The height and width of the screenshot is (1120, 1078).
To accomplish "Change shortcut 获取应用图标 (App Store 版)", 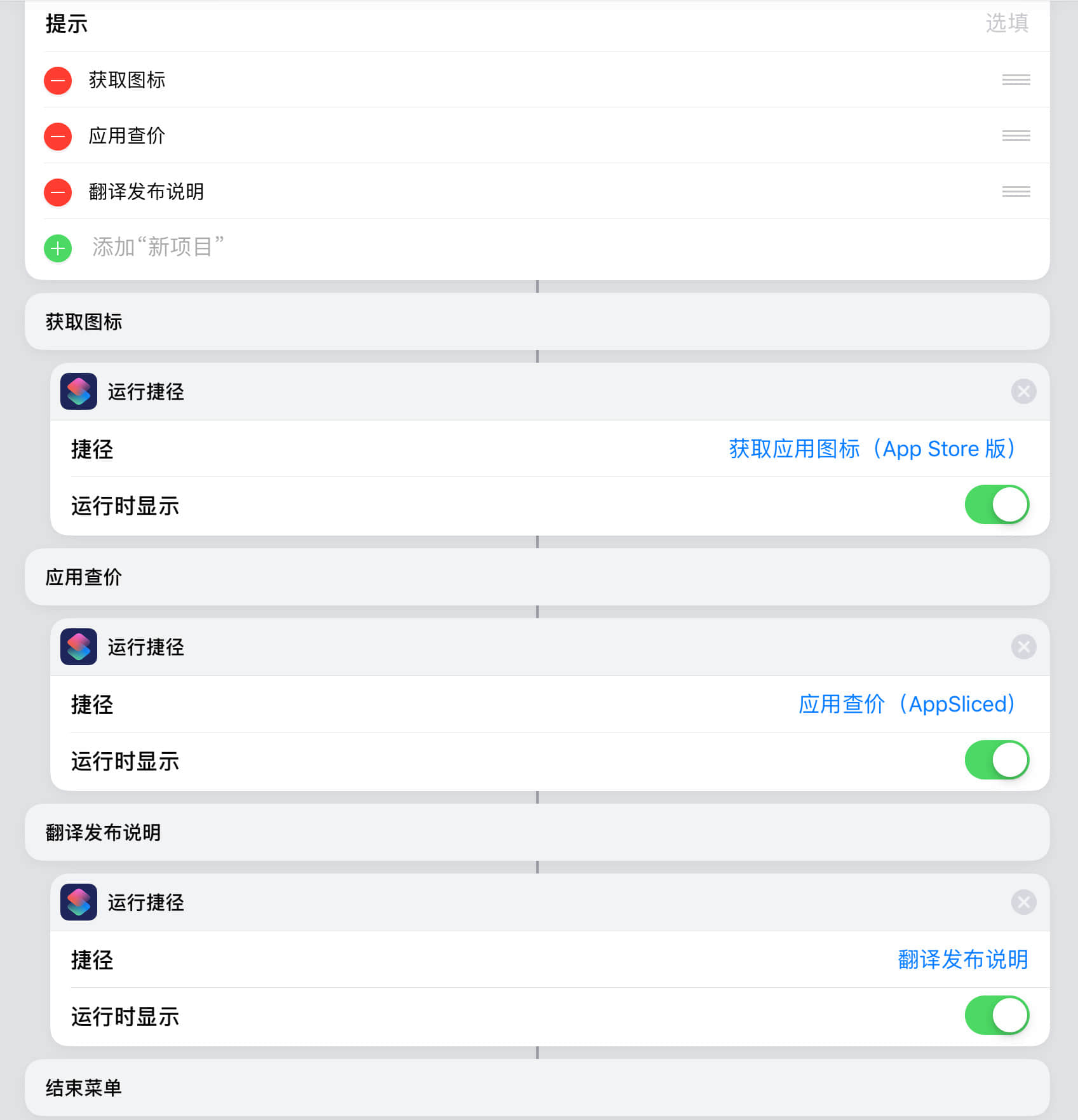I will pyautogui.click(x=871, y=449).
